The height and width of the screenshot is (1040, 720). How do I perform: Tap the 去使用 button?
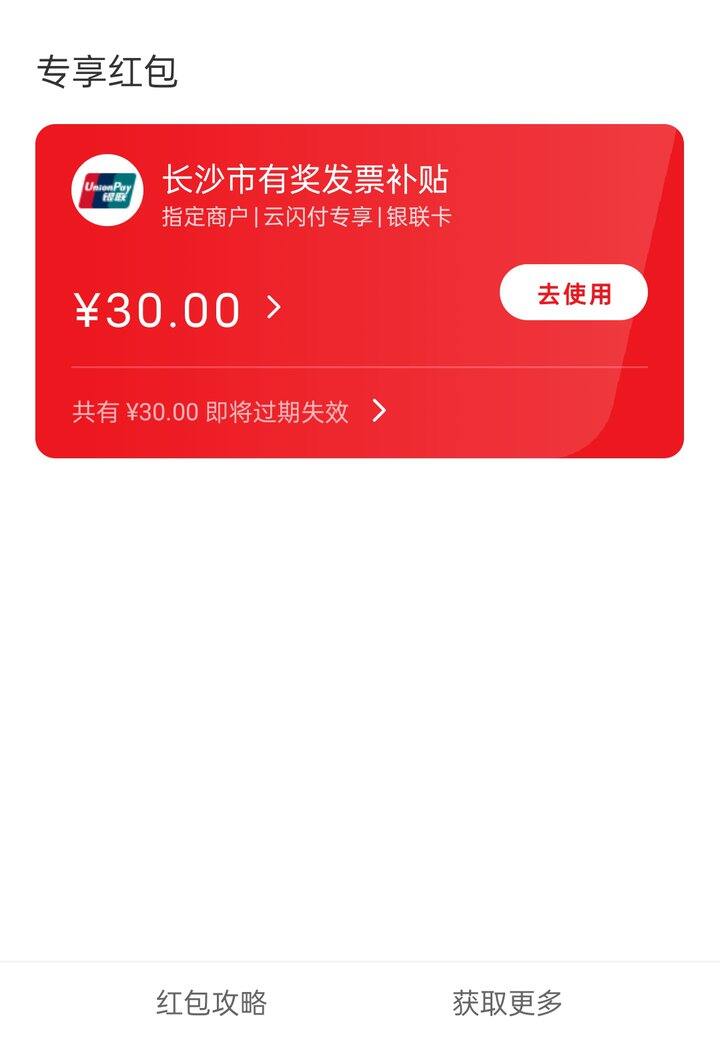point(573,293)
